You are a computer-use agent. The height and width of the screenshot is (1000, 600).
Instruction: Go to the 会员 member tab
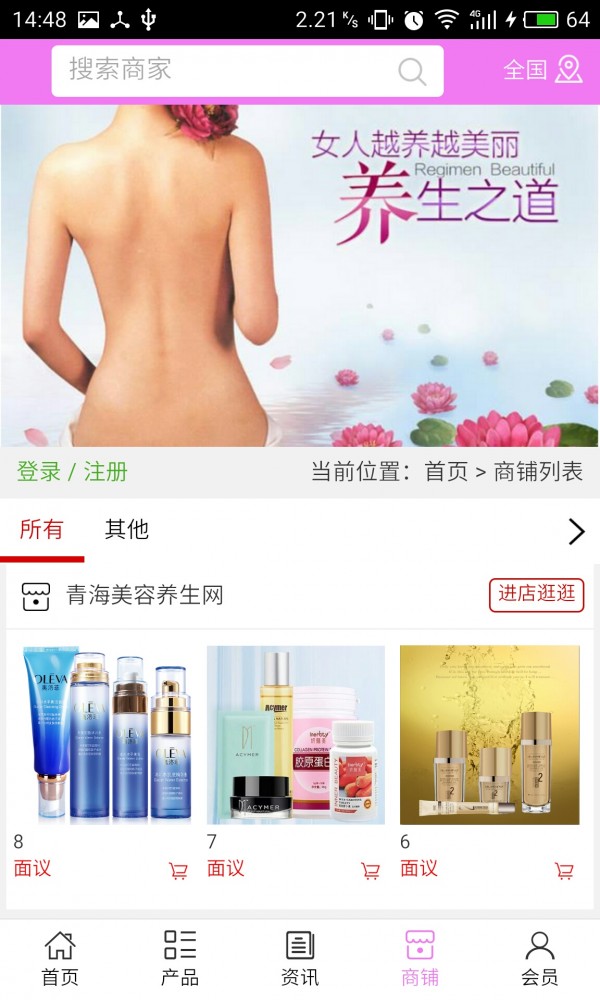[540, 958]
